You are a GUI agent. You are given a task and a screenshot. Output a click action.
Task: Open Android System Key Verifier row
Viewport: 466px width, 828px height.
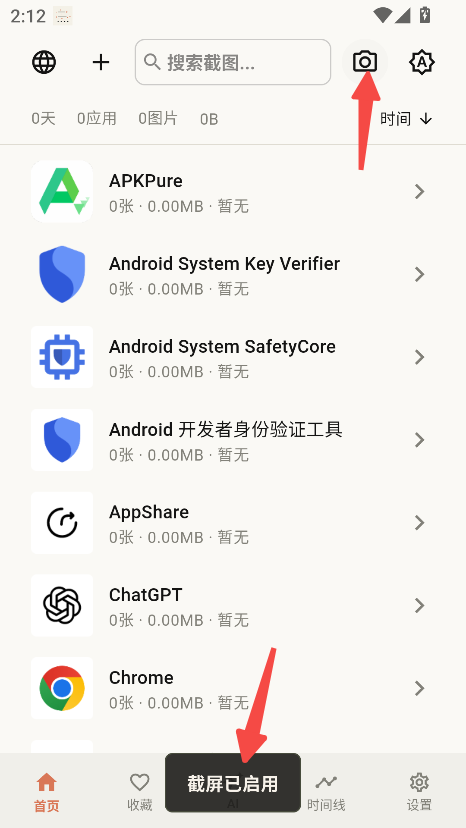[x=233, y=275]
